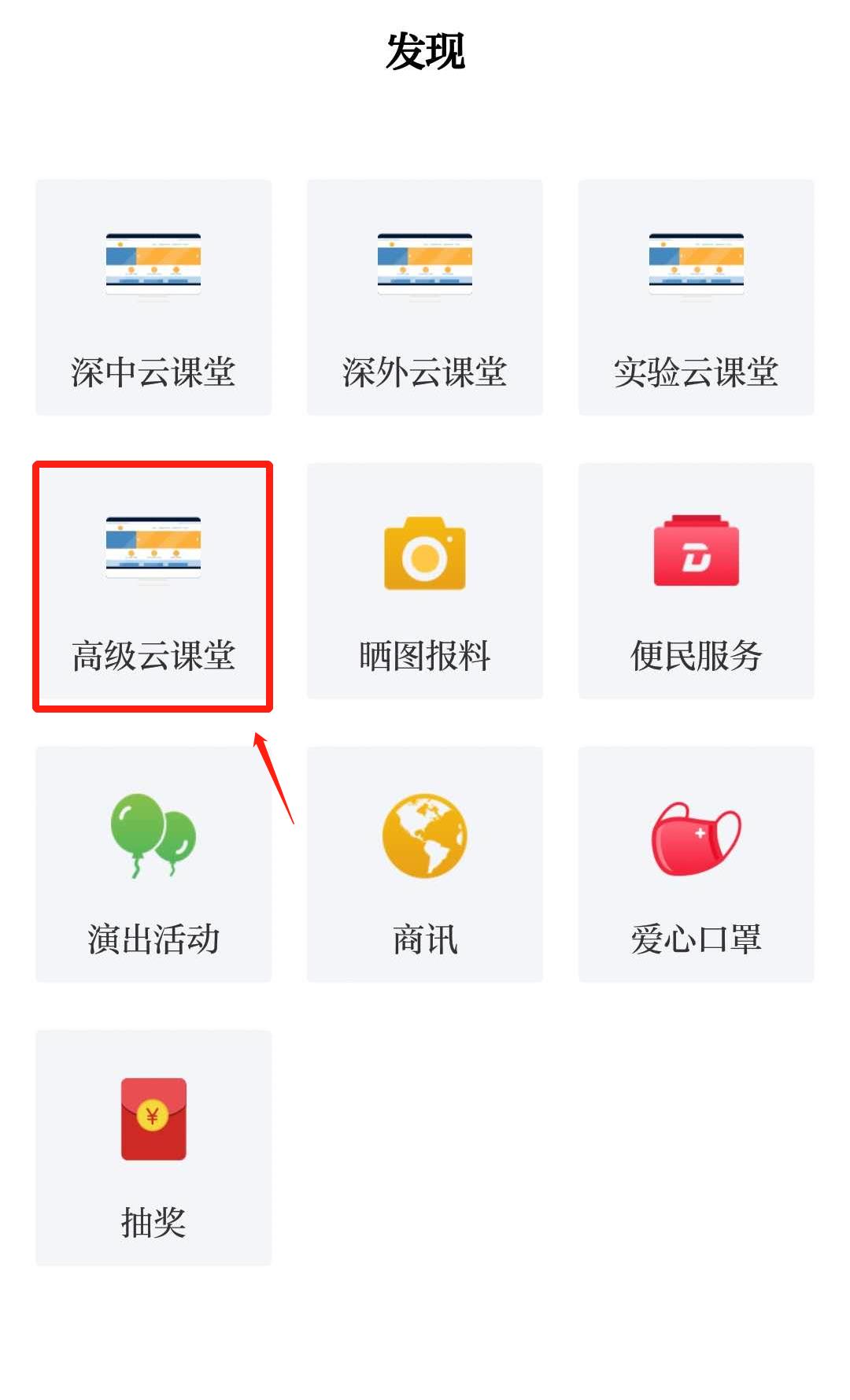Open 晒图报料 with the camera icon
The width and height of the screenshot is (850, 1400).
pyautogui.click(x=425, y=580)
